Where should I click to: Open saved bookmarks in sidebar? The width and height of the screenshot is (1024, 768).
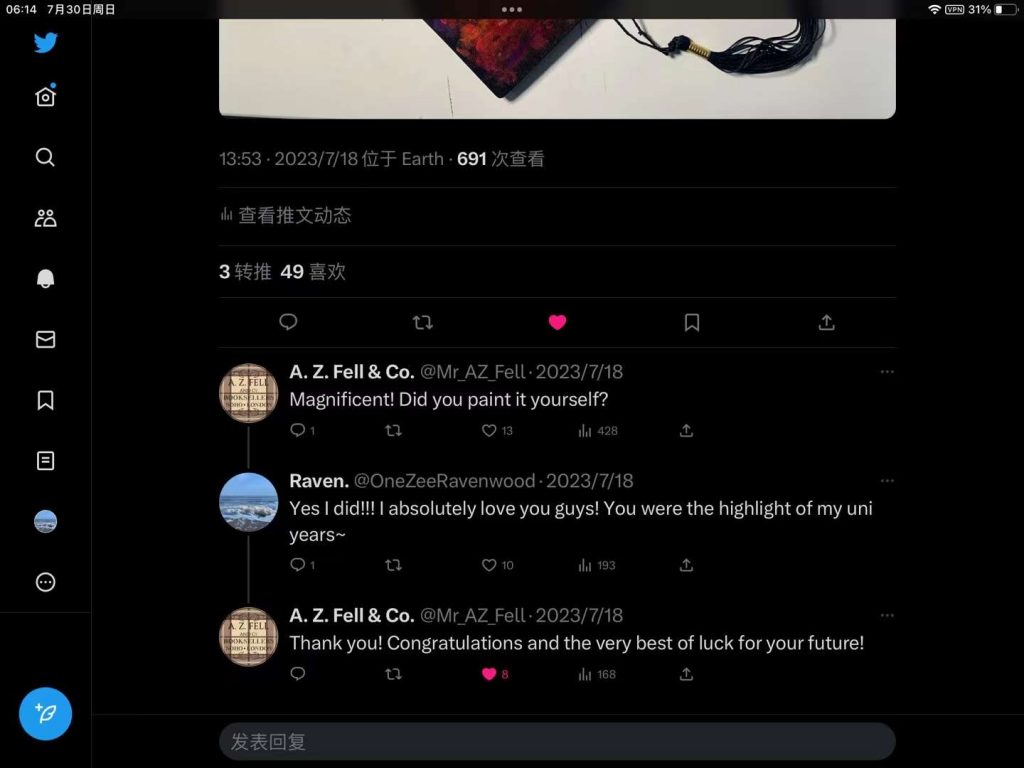[x=45, y=400]
